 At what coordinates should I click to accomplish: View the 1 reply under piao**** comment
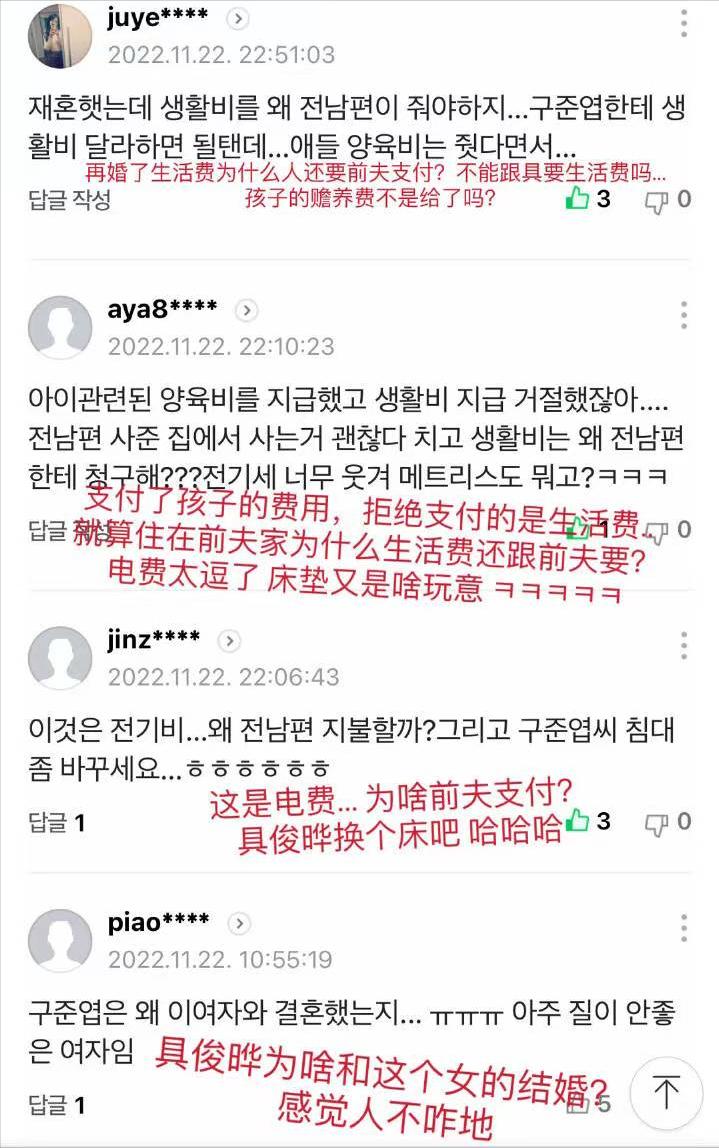57,1105
